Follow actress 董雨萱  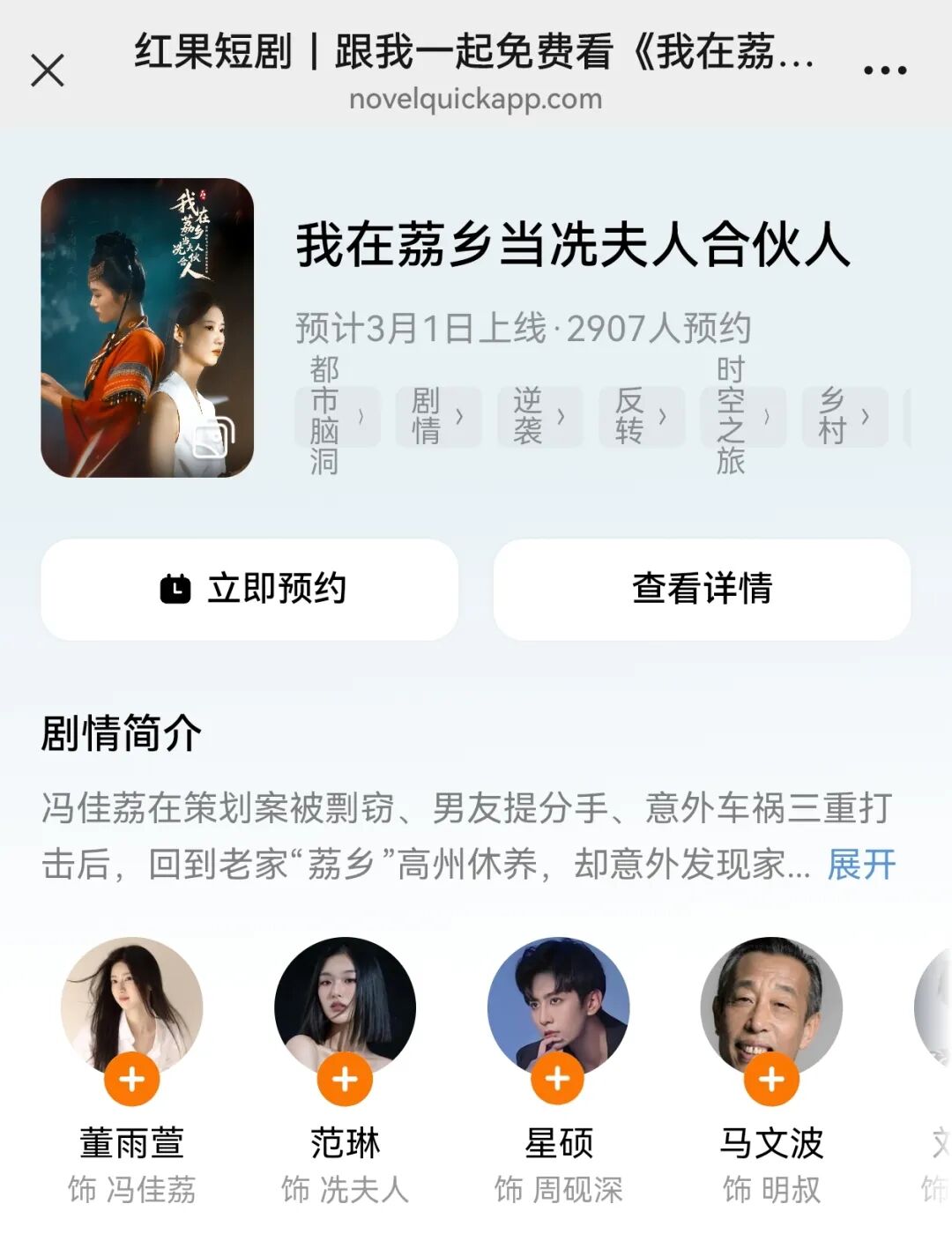click(x=131, y=1079)
